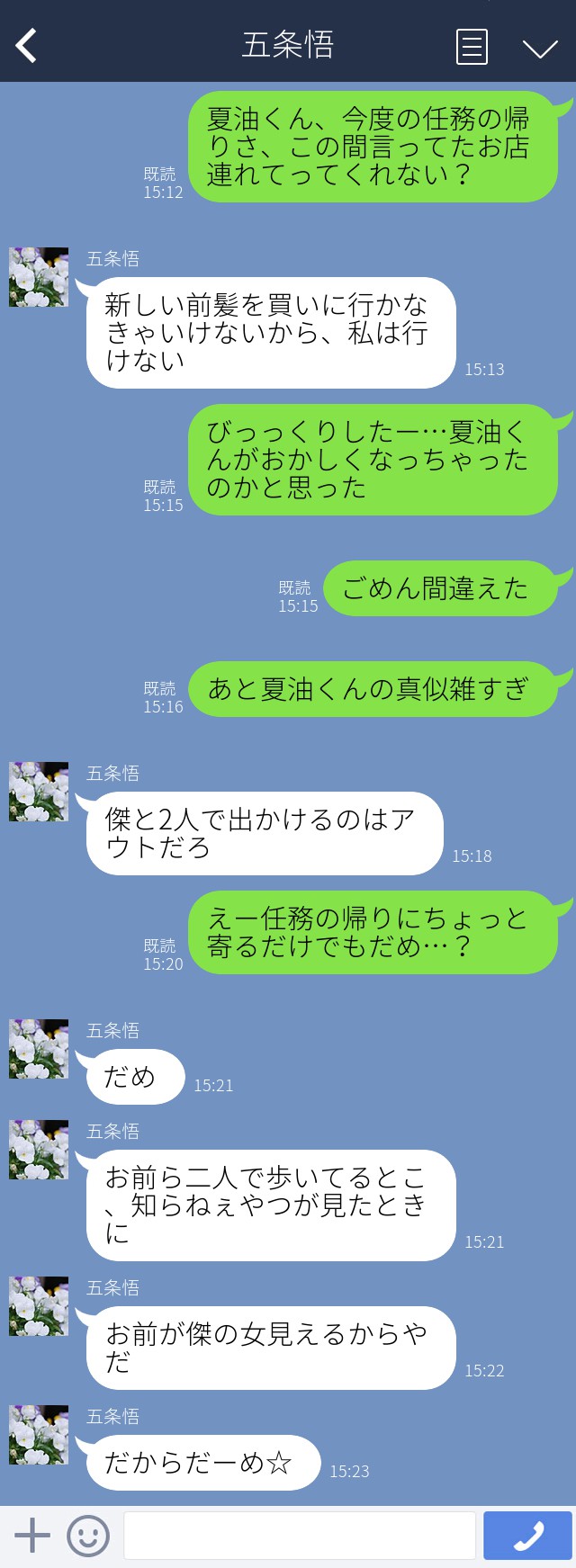Open the emoji sticker picker

(88, 1536)
